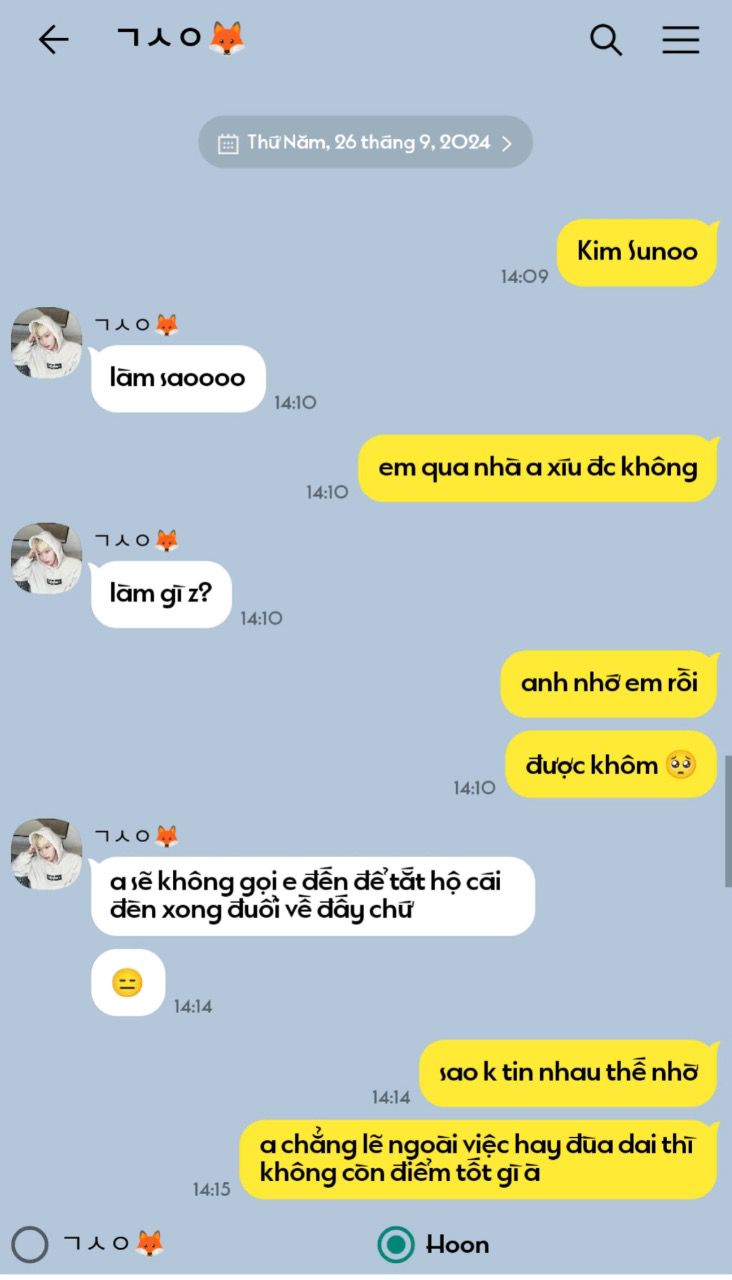Open the date picker for 26 tháng 9
Screen dimensions: 732x1280
pos(366,142)
